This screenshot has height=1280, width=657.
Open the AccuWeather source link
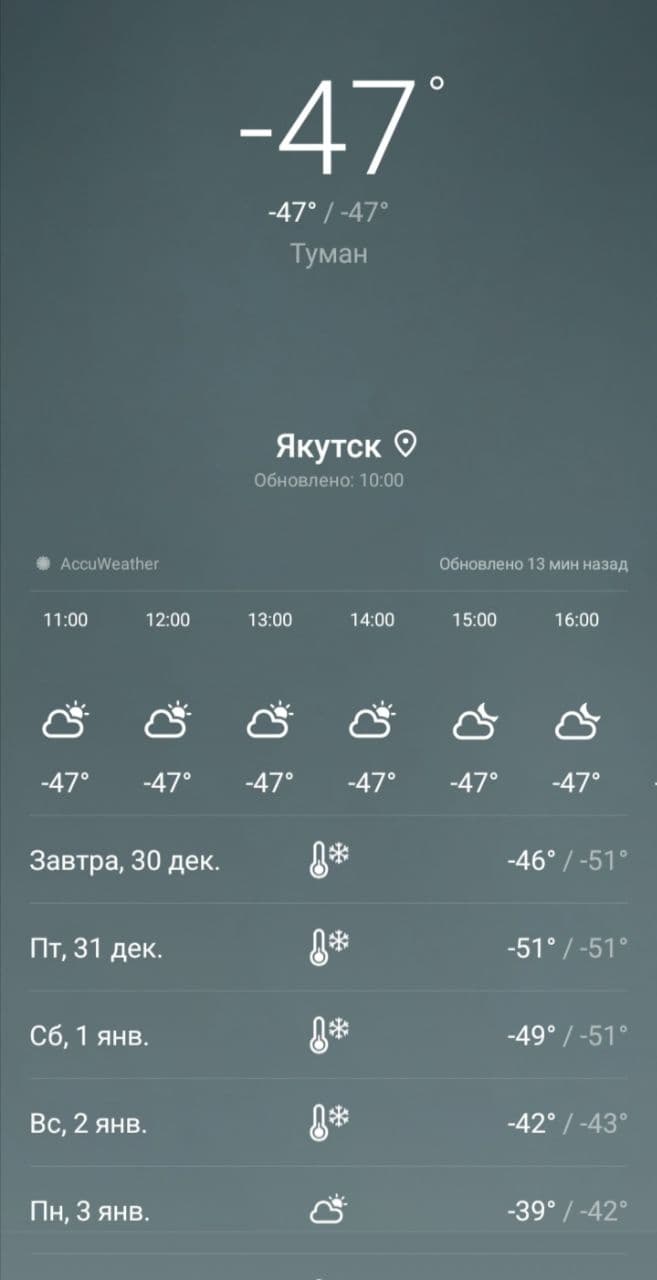click(x=98, y=564)
